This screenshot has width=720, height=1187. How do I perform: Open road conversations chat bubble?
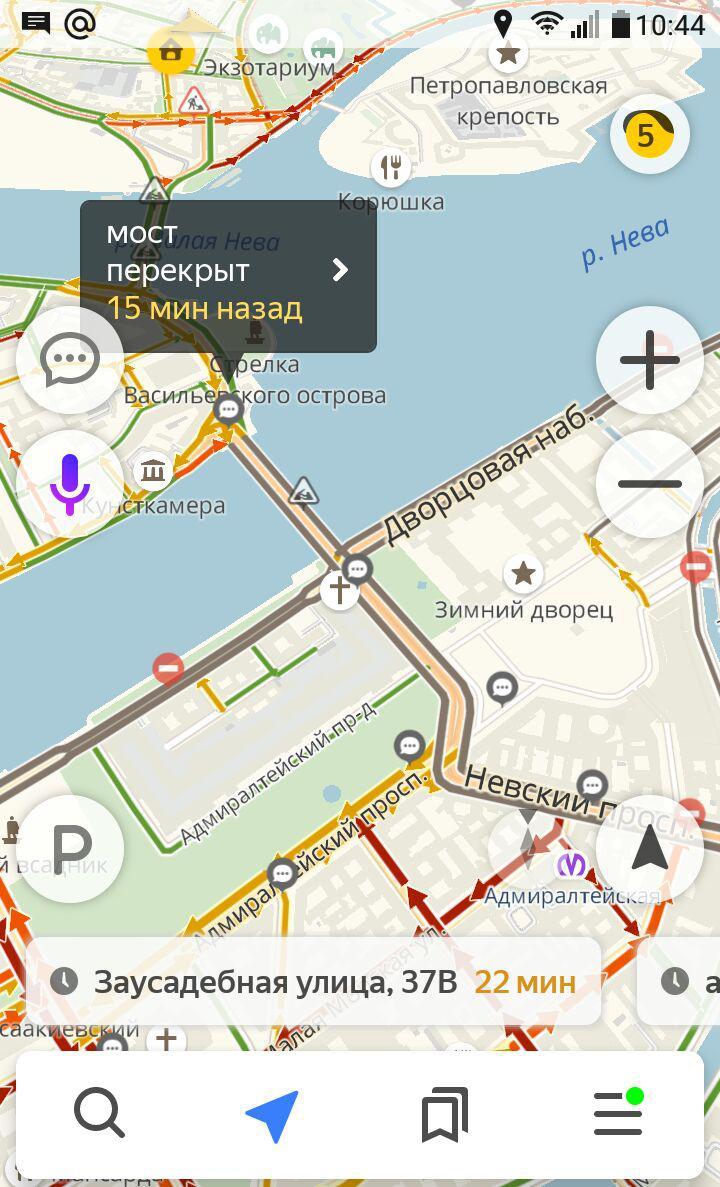tap(70, 360)
